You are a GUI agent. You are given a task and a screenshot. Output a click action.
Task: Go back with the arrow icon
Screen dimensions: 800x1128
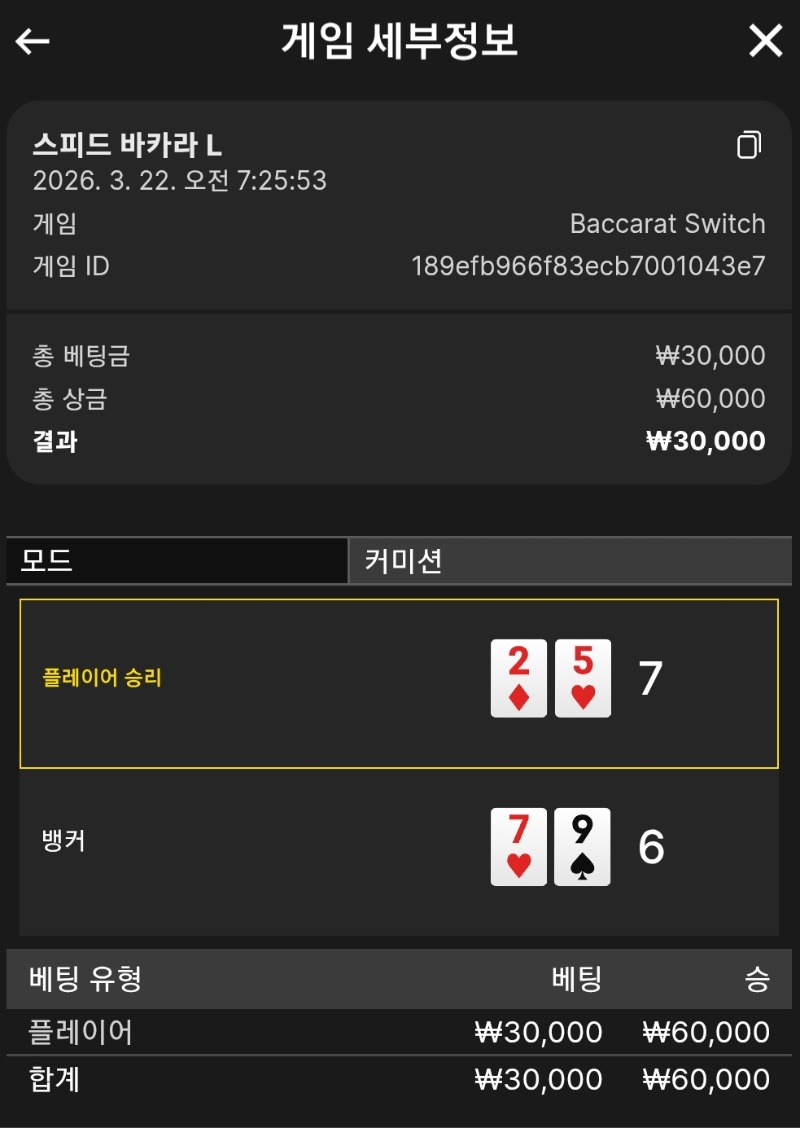point(33,41)
